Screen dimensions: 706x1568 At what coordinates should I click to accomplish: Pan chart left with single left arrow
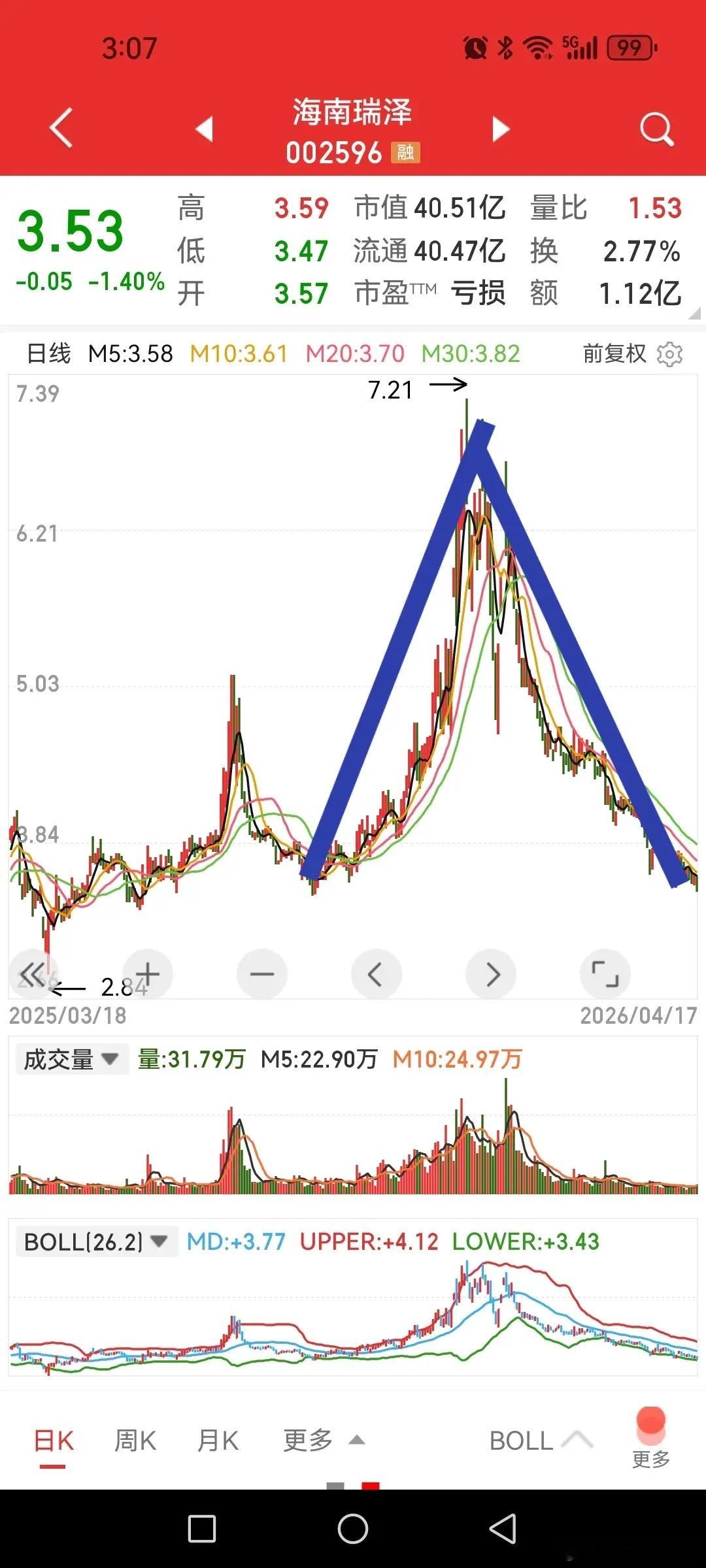click(376, 973)
